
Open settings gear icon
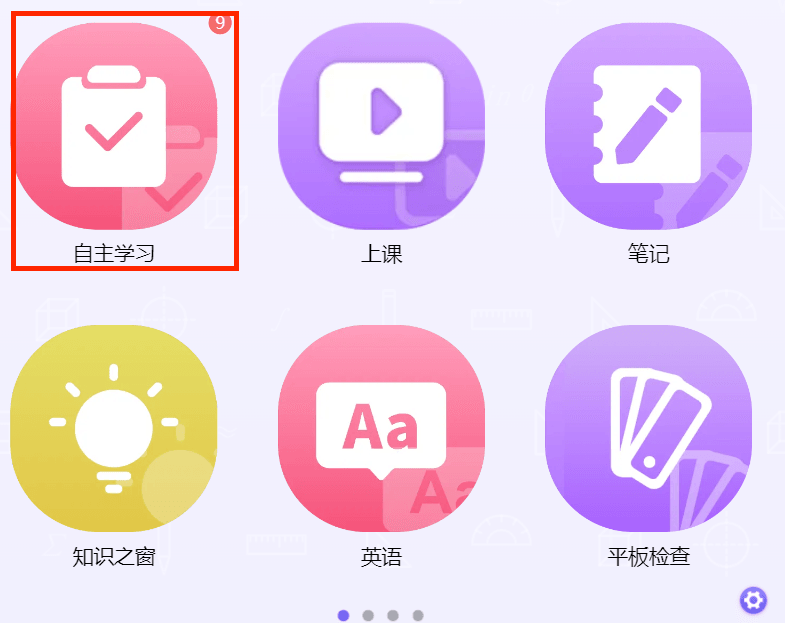tap(753, 600)
